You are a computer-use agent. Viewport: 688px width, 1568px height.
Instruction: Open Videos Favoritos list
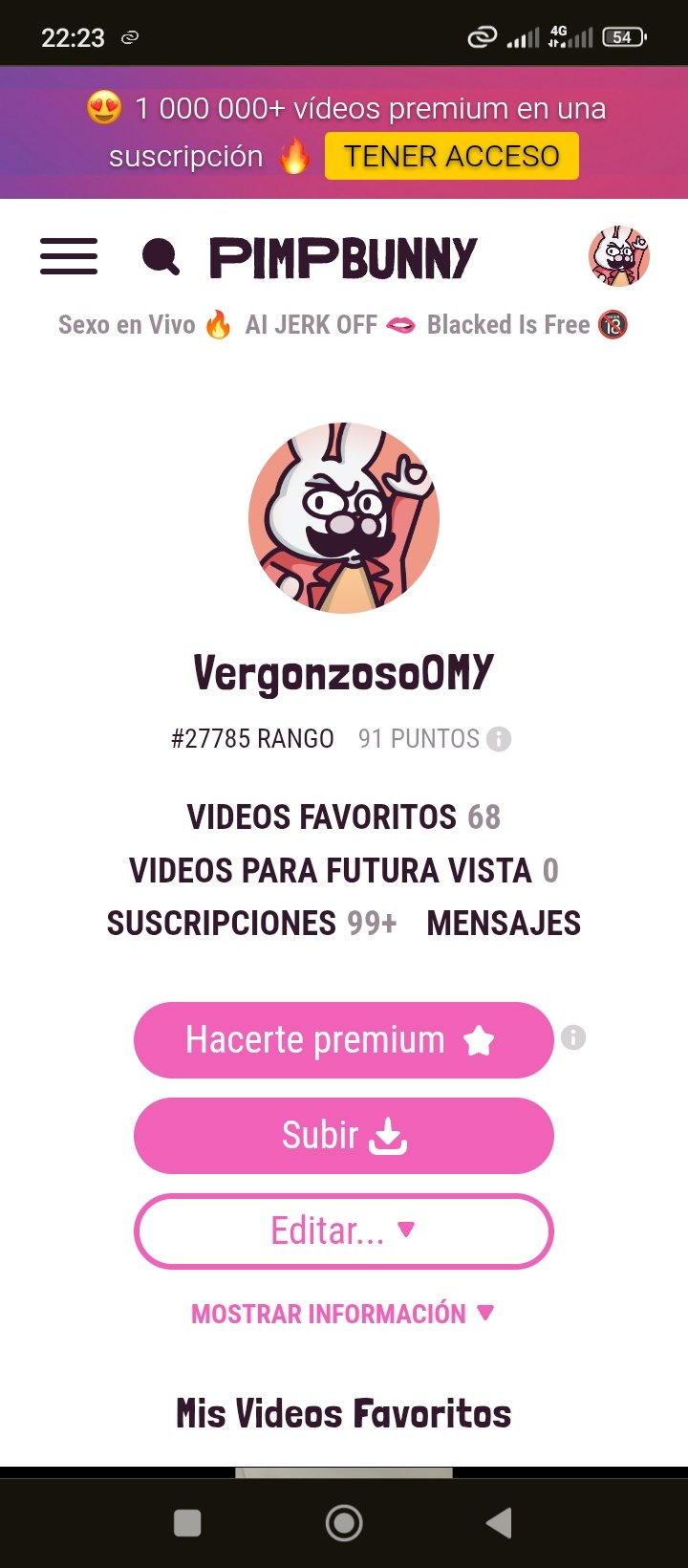(x=343, y=817)
